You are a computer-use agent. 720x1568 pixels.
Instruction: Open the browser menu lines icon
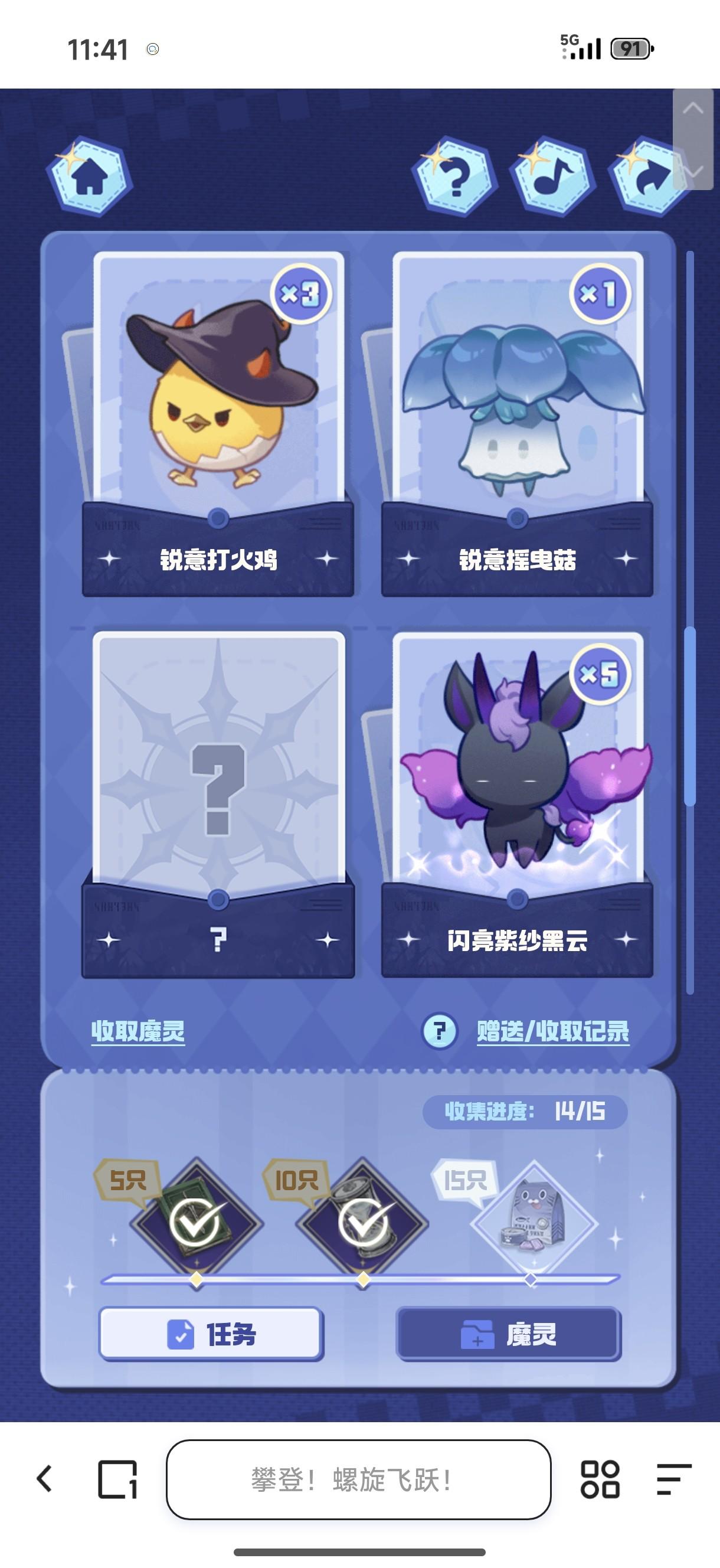[674, 1478]
